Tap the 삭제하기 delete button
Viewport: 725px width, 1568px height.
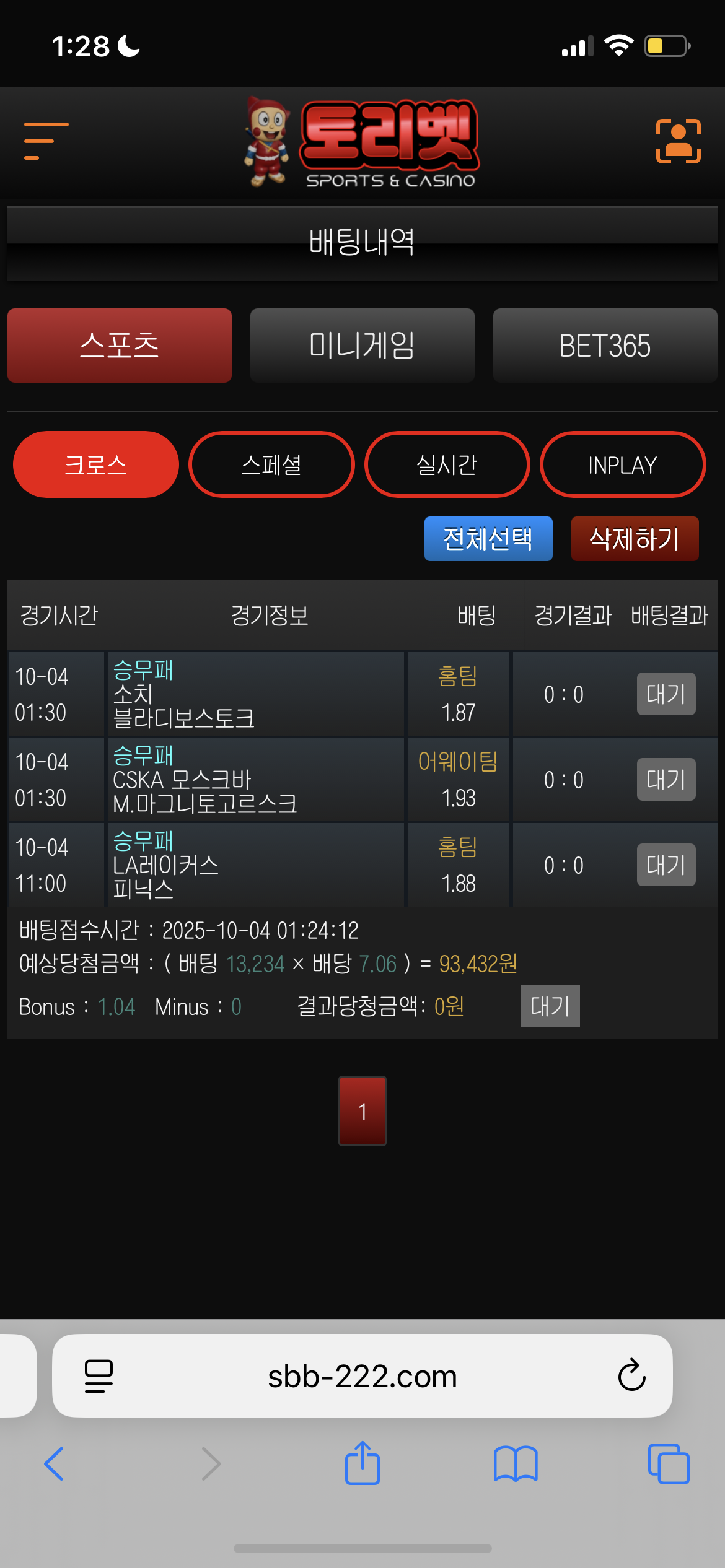(635, 539)
